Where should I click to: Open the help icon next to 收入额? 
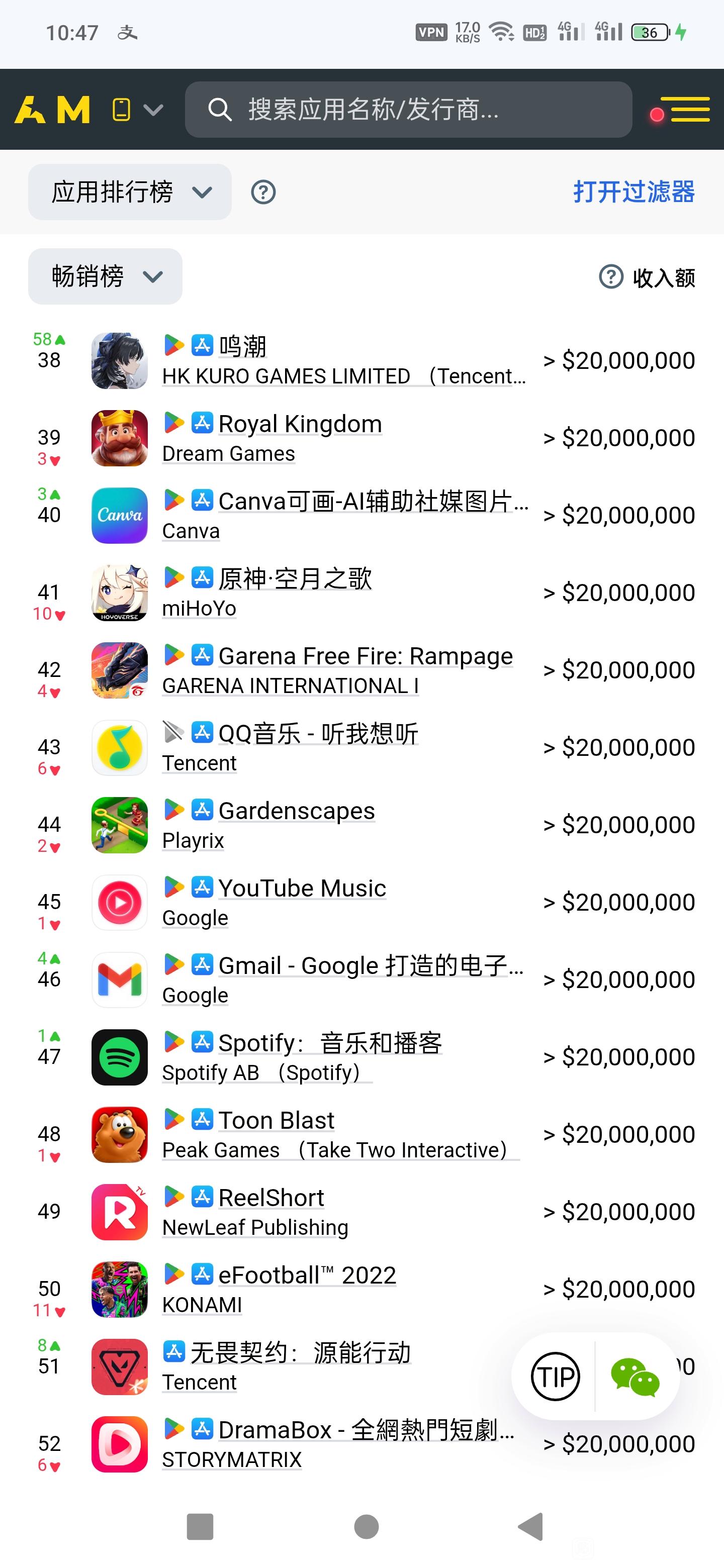pyautogui.click(x=611, y=277)
